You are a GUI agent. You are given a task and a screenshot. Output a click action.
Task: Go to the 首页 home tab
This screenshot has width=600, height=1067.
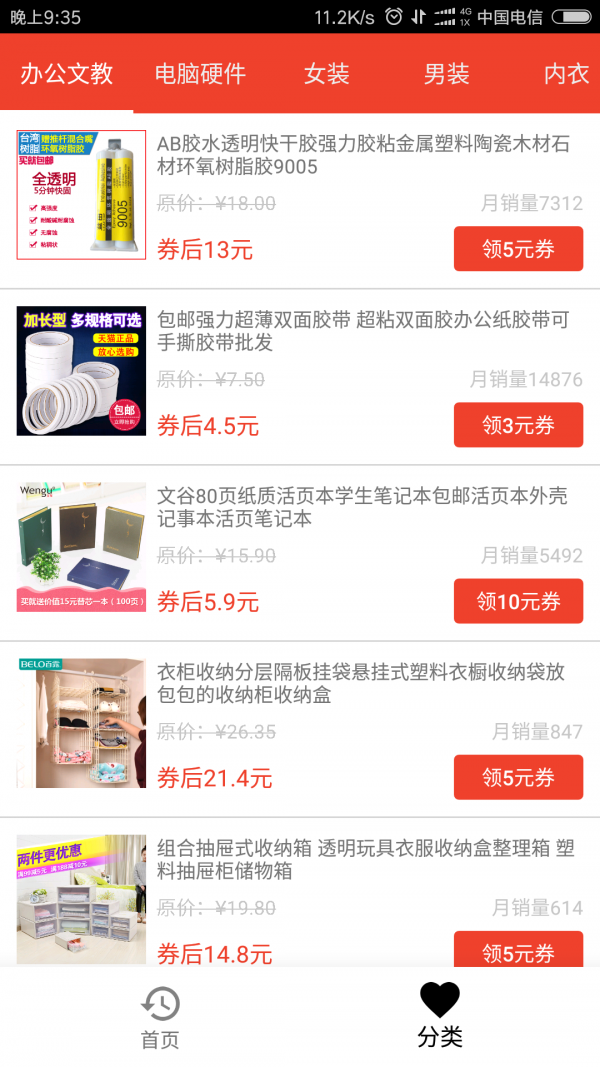coord(160,1018)
